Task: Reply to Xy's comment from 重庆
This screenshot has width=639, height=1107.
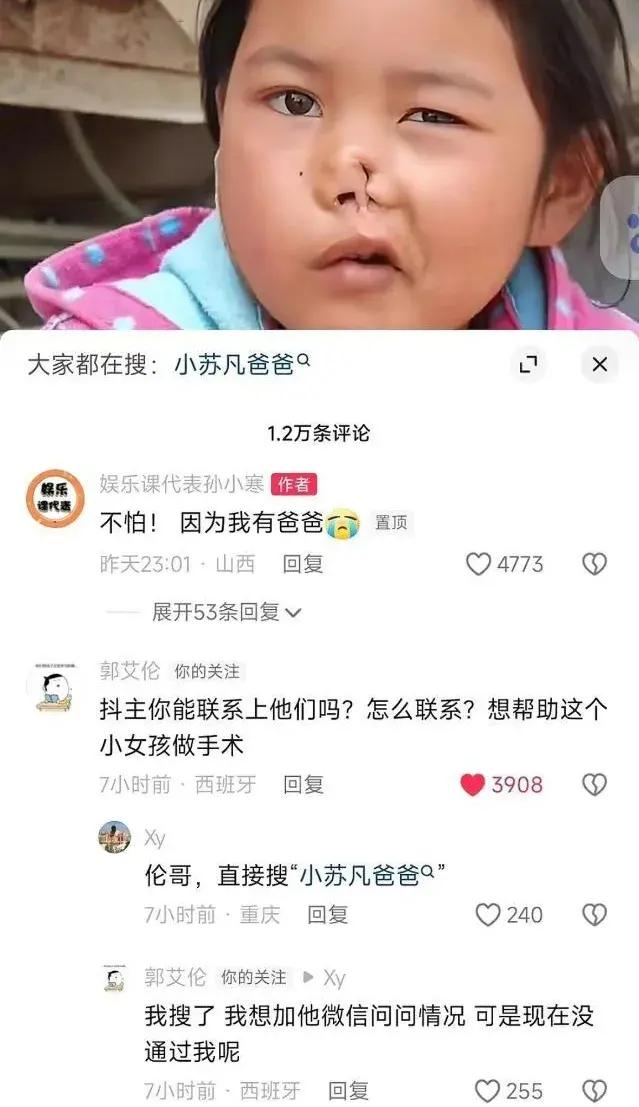Action: (x=327, y=914)
